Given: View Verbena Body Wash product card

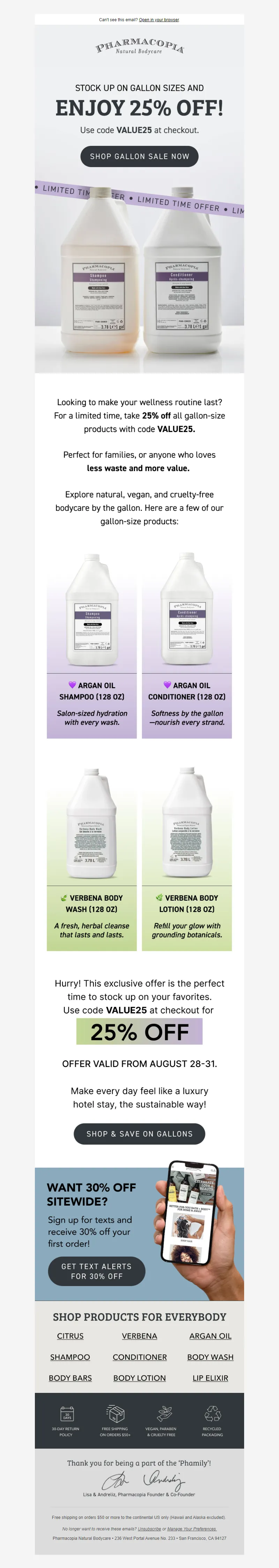Looking at the screenshot, I should coord(91,858).
